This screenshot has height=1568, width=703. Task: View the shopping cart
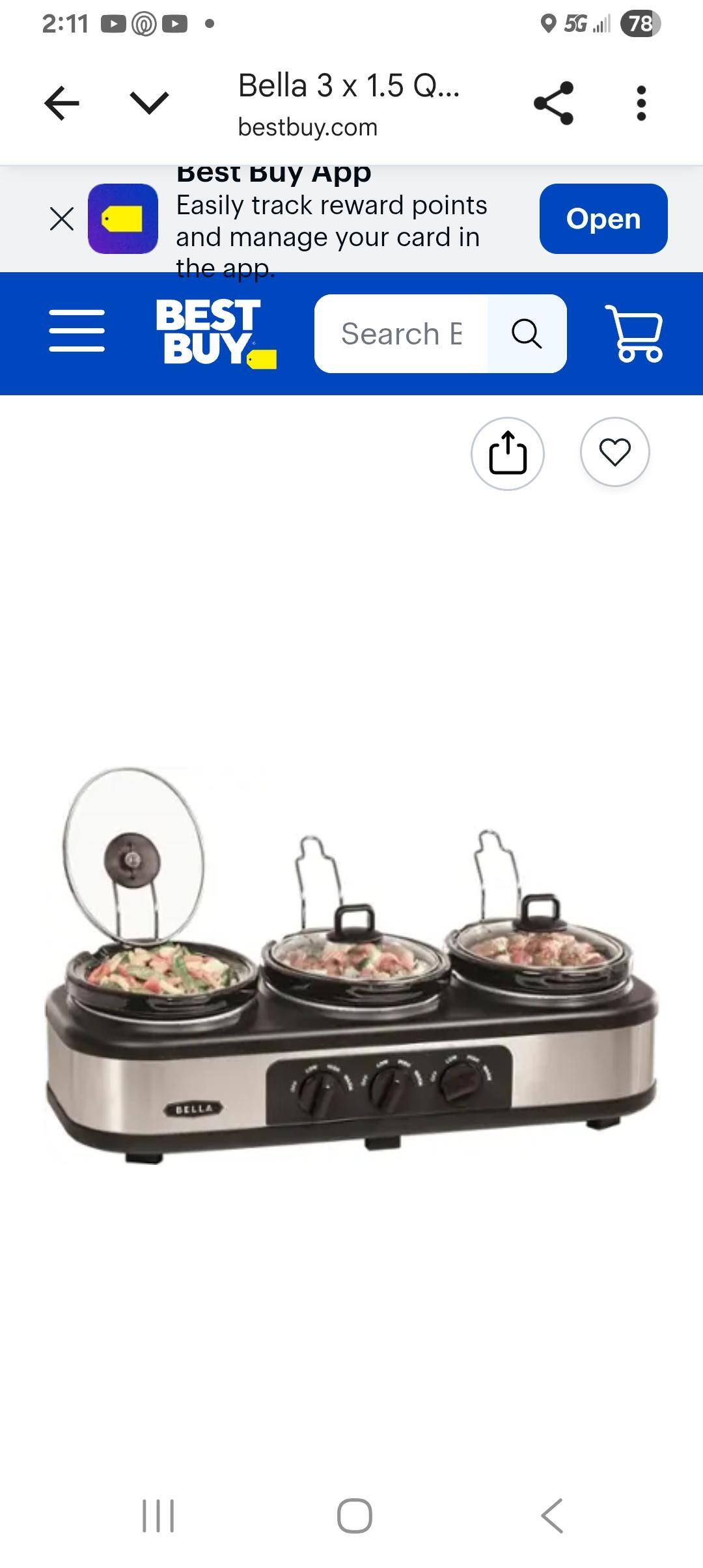point(635,333)
